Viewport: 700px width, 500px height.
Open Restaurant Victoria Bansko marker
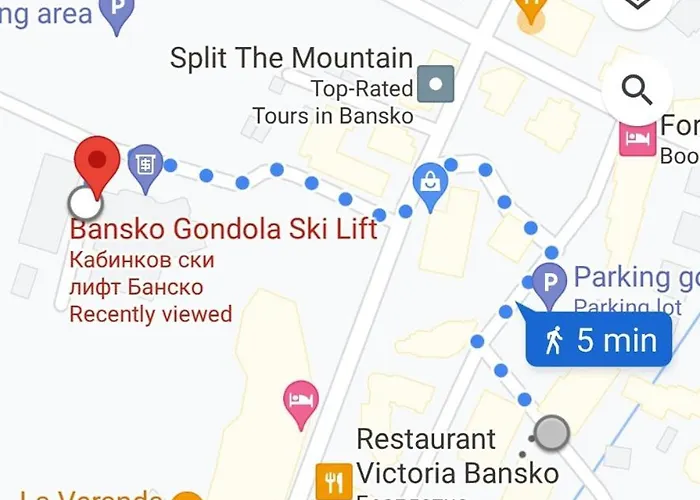click(333, 480)
